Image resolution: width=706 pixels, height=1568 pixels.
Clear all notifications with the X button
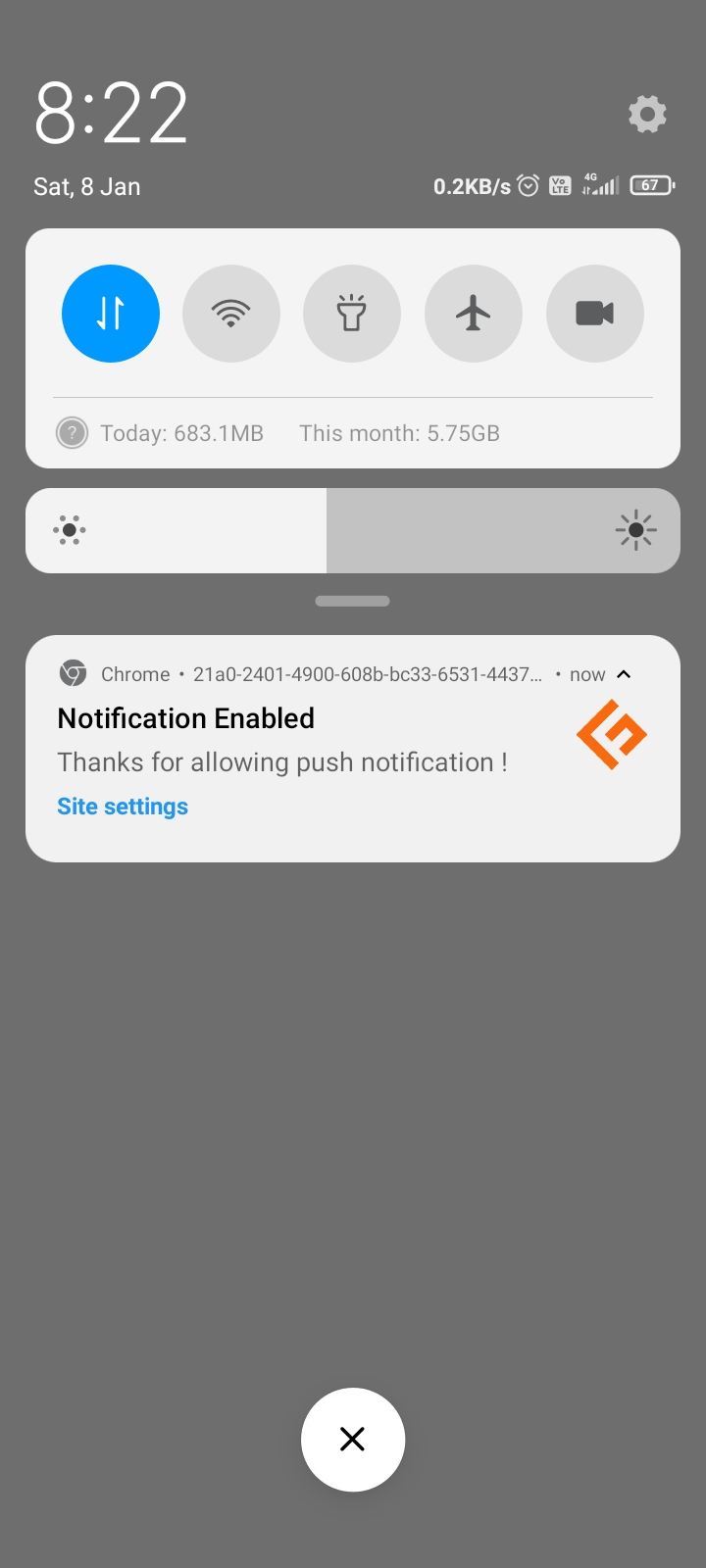[353, 1440]
